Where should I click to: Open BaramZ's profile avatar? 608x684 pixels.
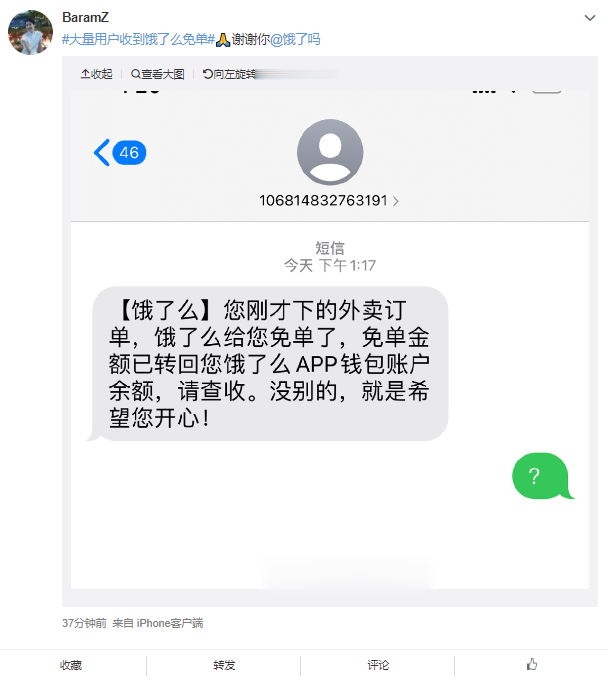pos(30,32)
